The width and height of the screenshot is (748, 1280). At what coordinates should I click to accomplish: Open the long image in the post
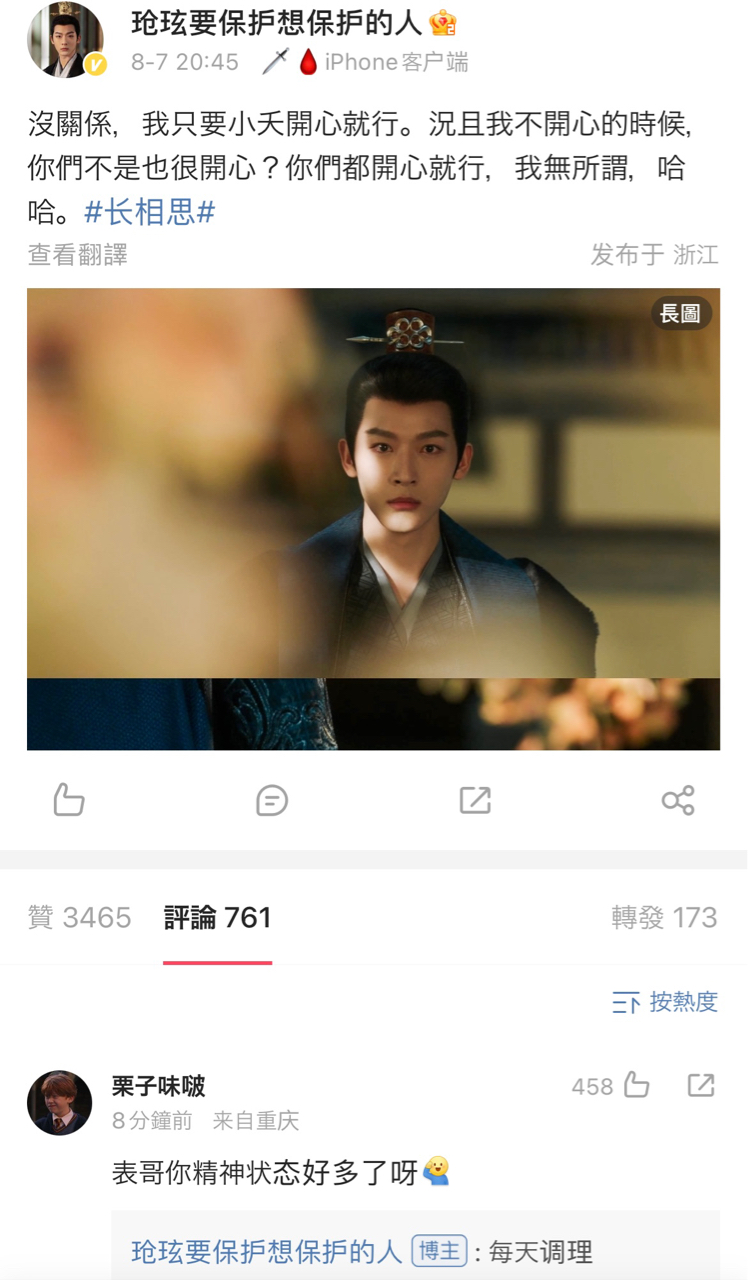click(373, 518)
